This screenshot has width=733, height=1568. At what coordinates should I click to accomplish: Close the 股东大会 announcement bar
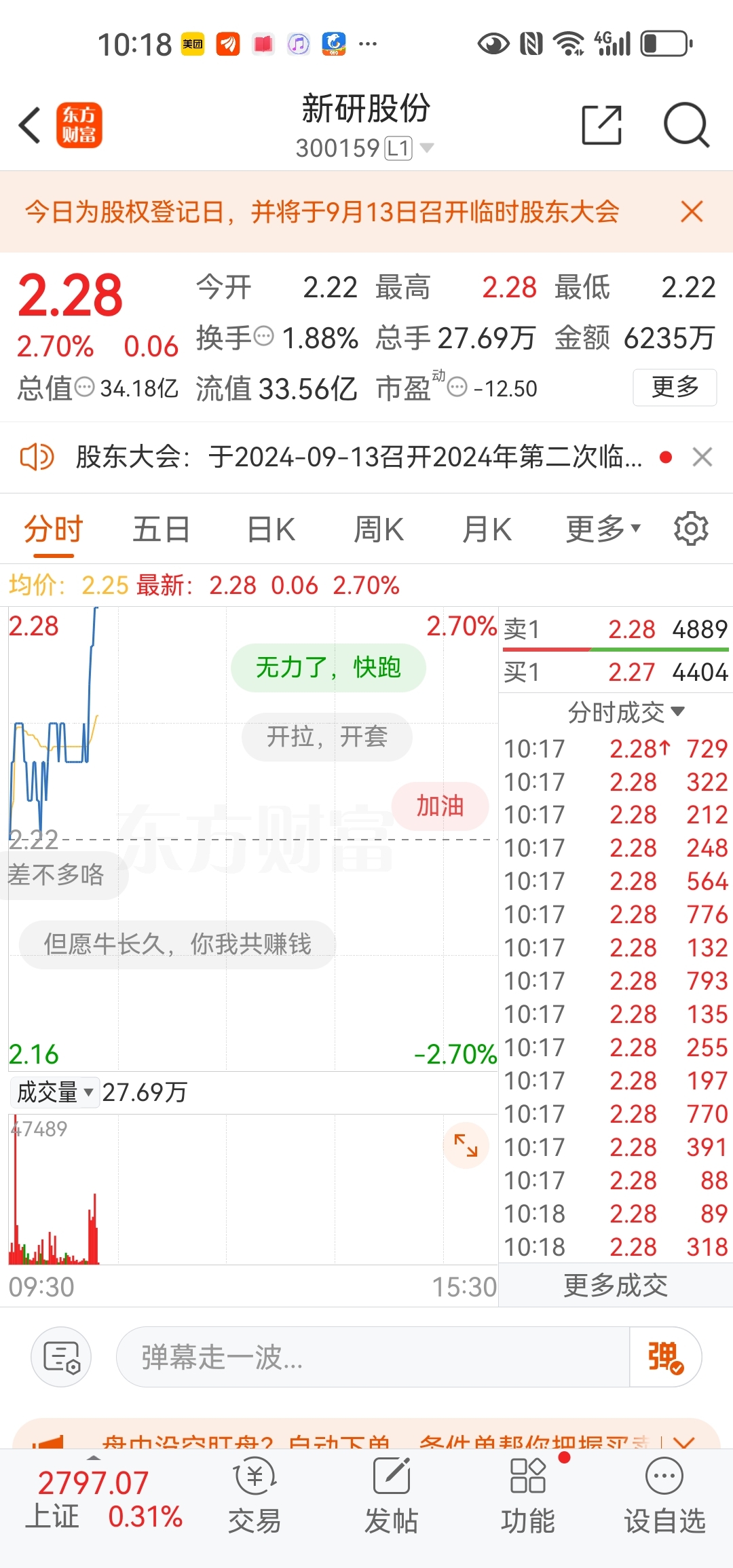pyautogui.click(x=702, y=457)
